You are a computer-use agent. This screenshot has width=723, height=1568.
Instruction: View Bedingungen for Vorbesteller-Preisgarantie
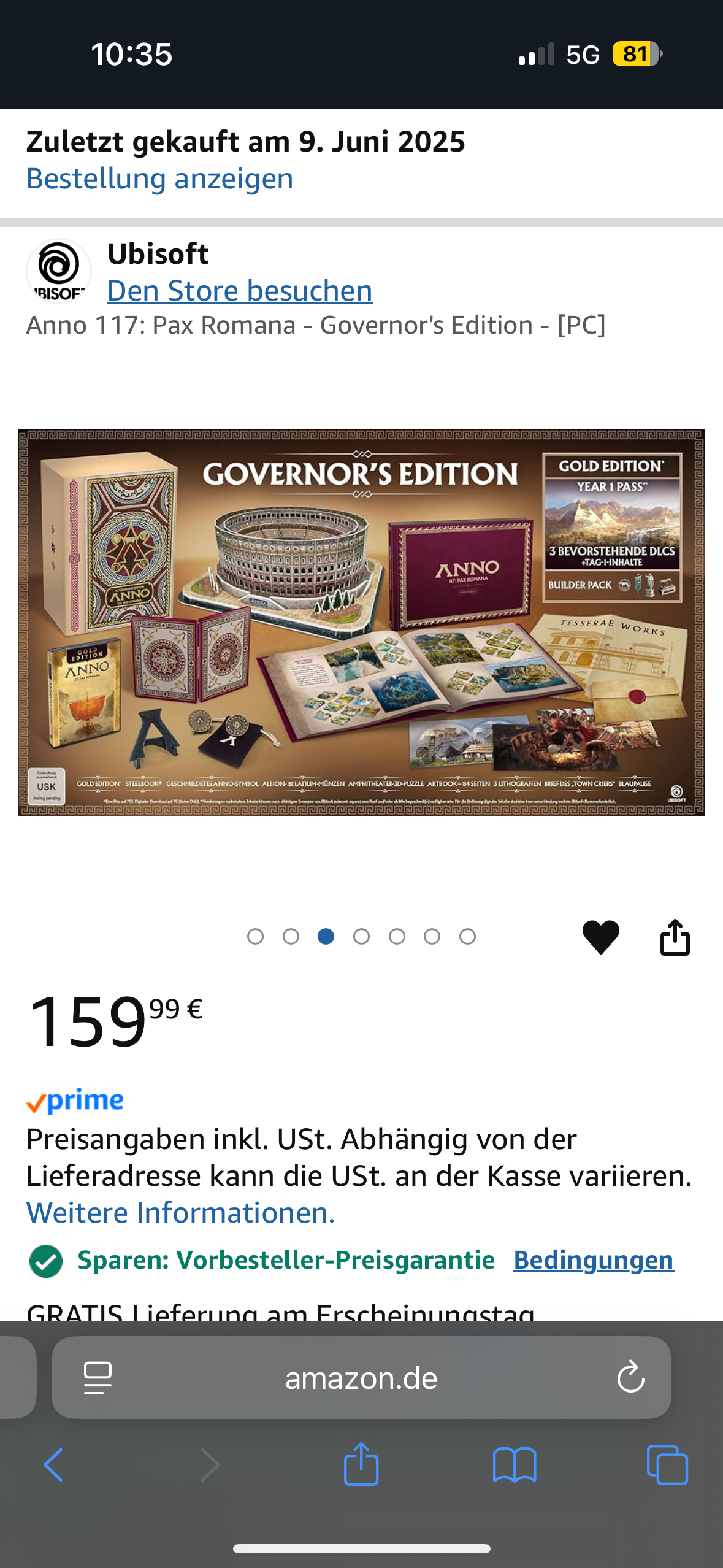click(593, 1260)
